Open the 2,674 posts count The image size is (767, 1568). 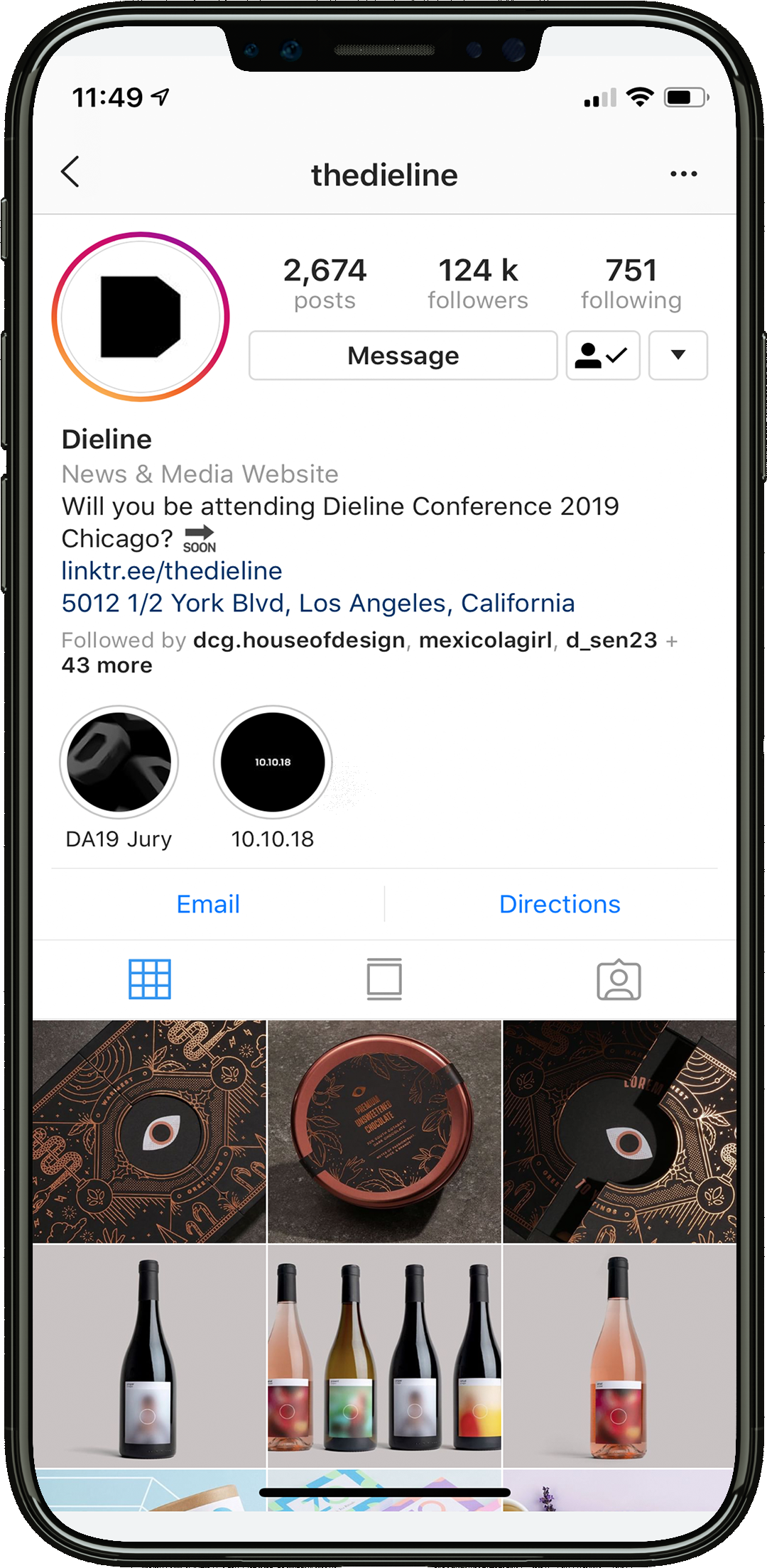pos(325,283)
